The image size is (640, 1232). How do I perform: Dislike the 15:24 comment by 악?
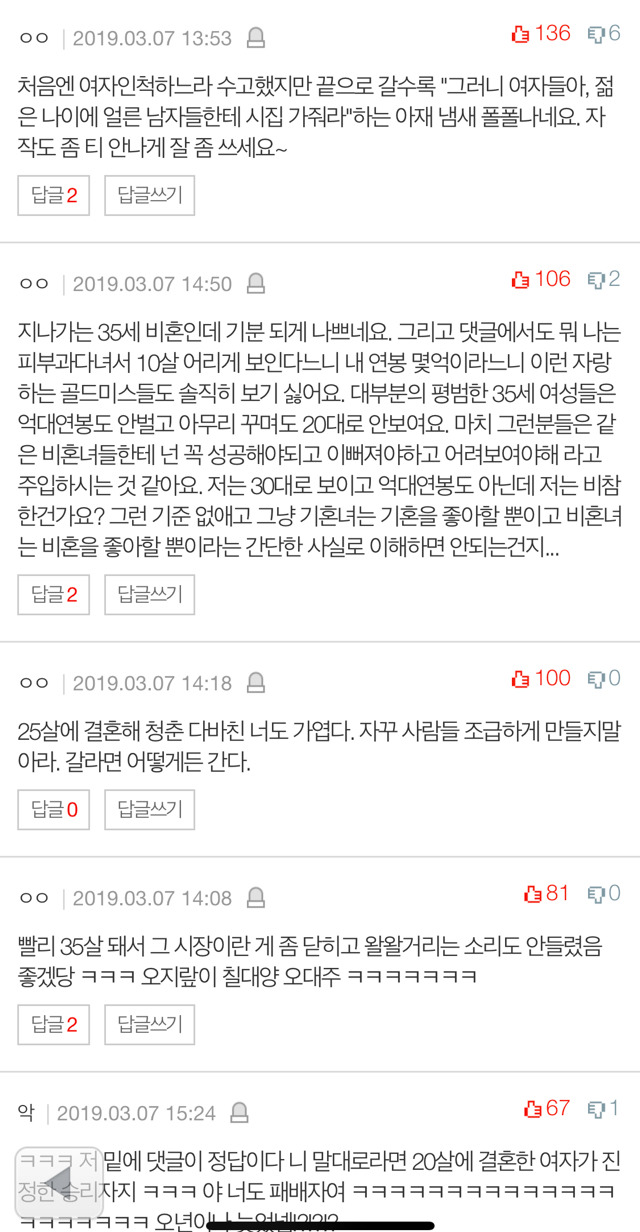click(596, 1109)
